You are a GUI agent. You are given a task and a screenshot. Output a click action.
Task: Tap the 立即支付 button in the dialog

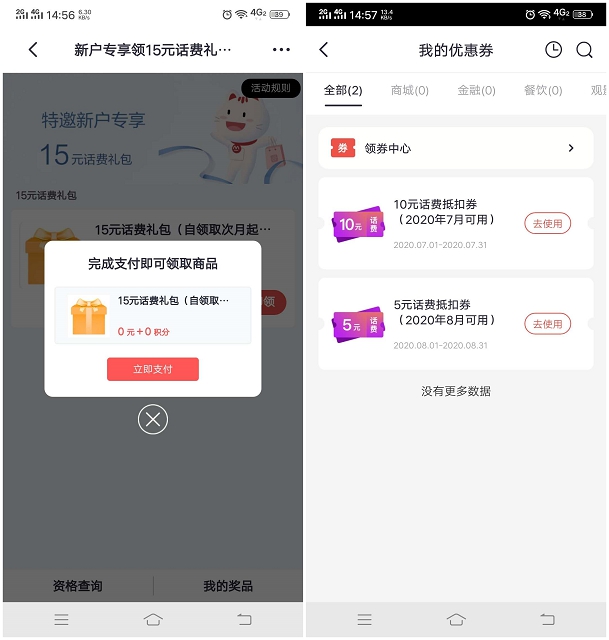[x=153, y=369]
